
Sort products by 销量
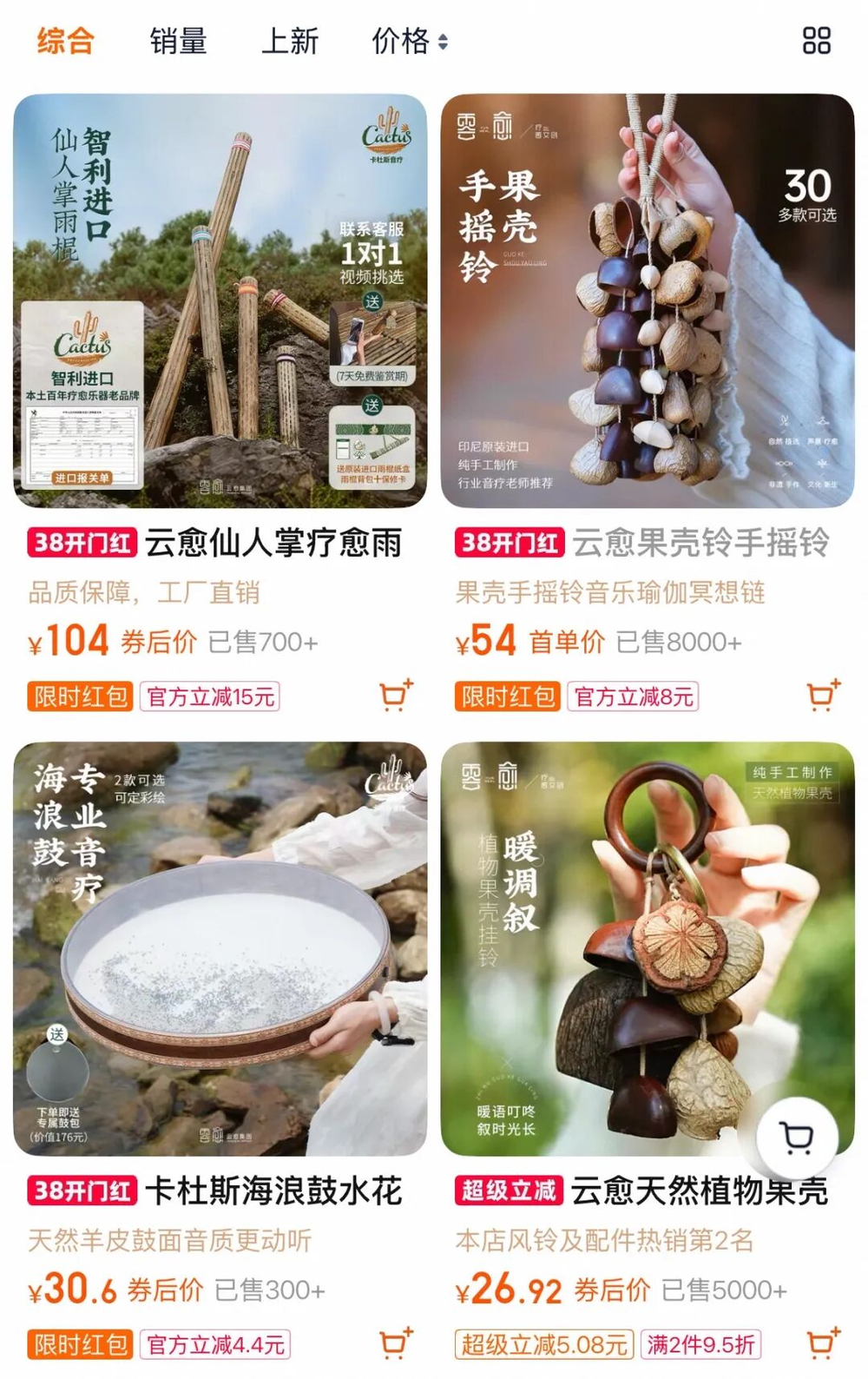point(178,41)
